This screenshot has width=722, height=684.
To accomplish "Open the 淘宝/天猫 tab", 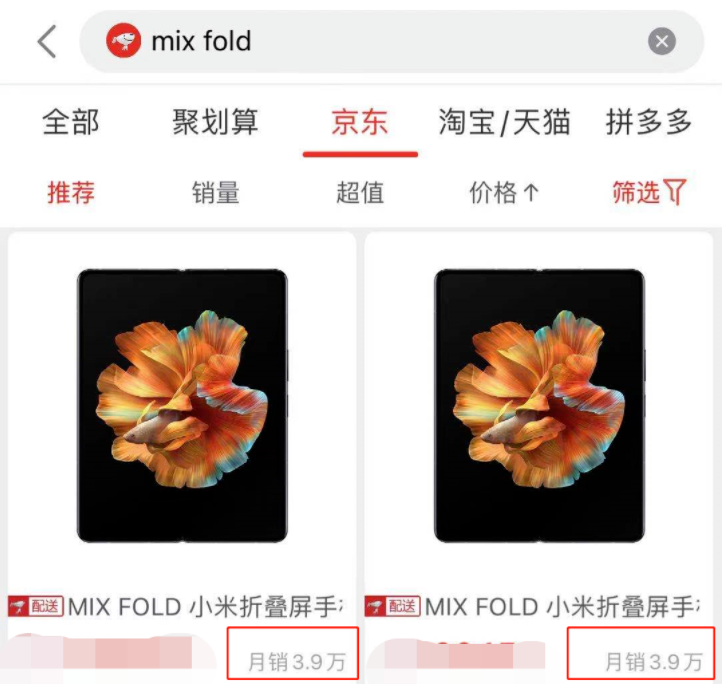I will click(x=504, y=123).
